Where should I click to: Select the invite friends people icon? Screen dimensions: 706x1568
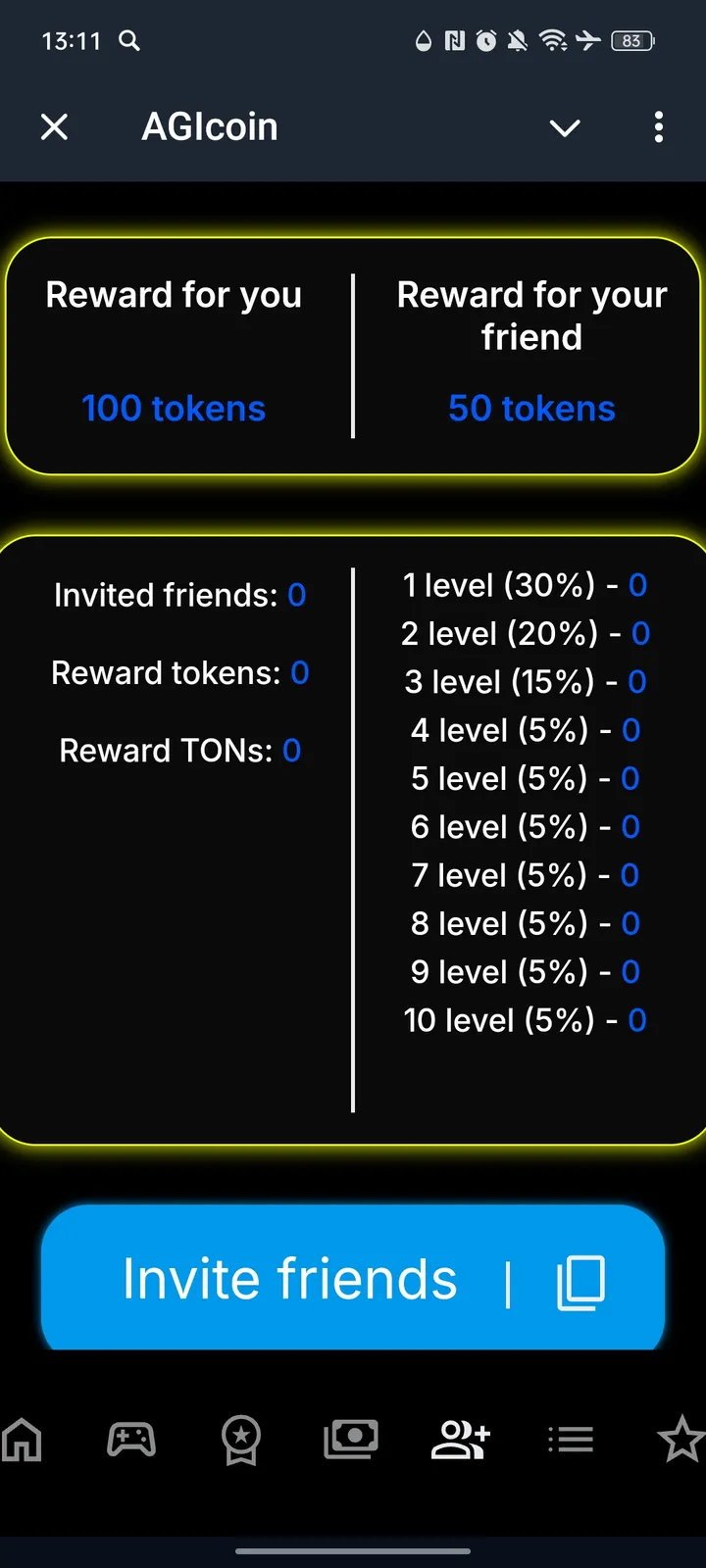pos(461,1439)
